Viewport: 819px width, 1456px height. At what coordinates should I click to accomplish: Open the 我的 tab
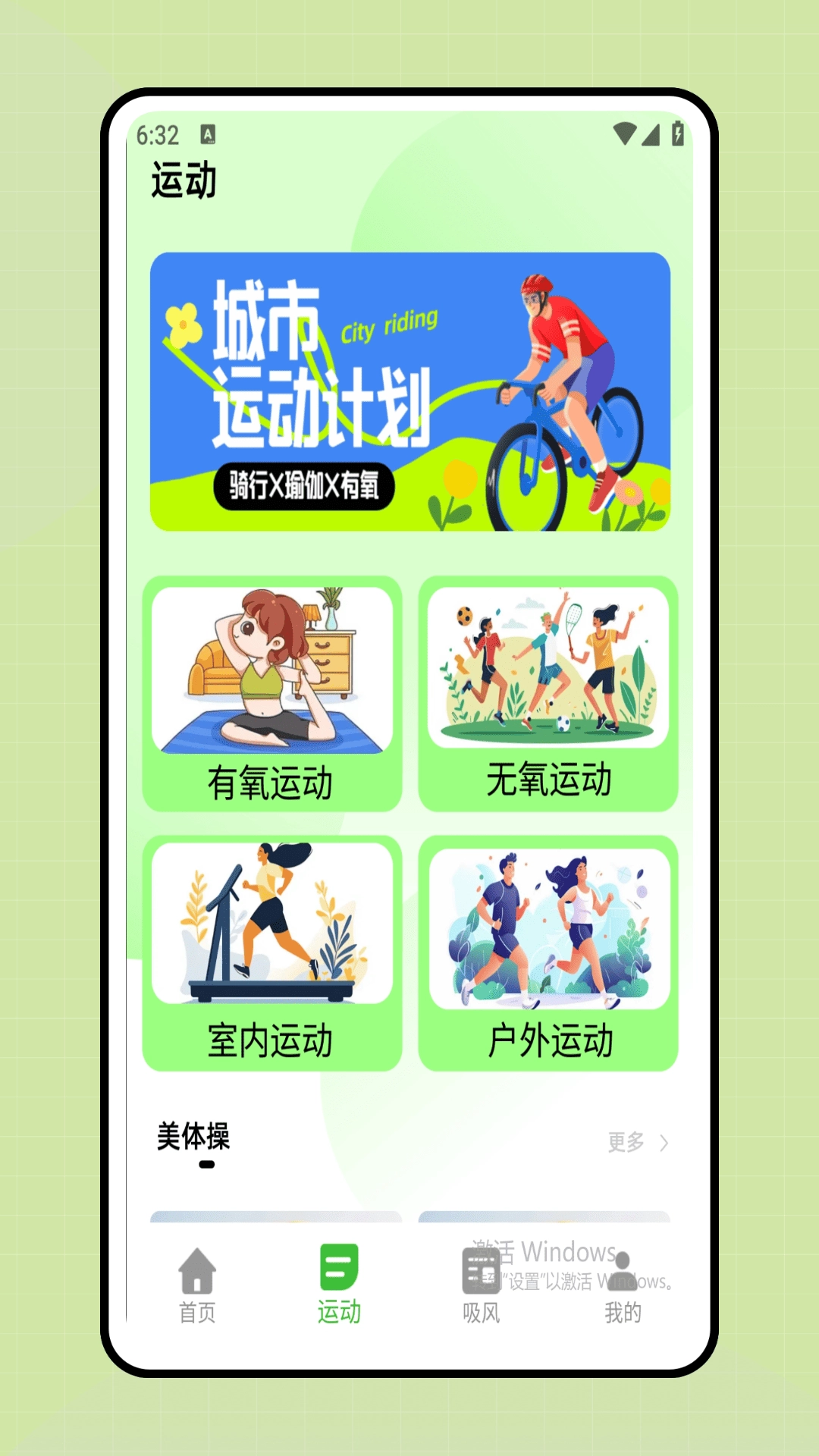click(x=623, y=1285)
